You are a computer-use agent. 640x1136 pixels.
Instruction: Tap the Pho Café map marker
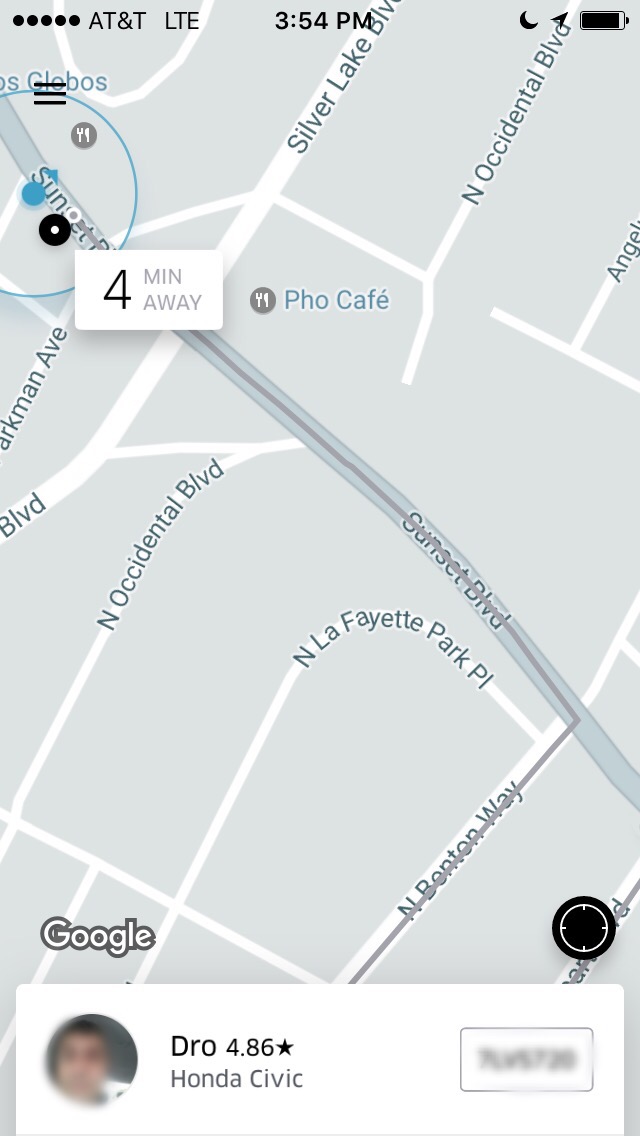263,300
